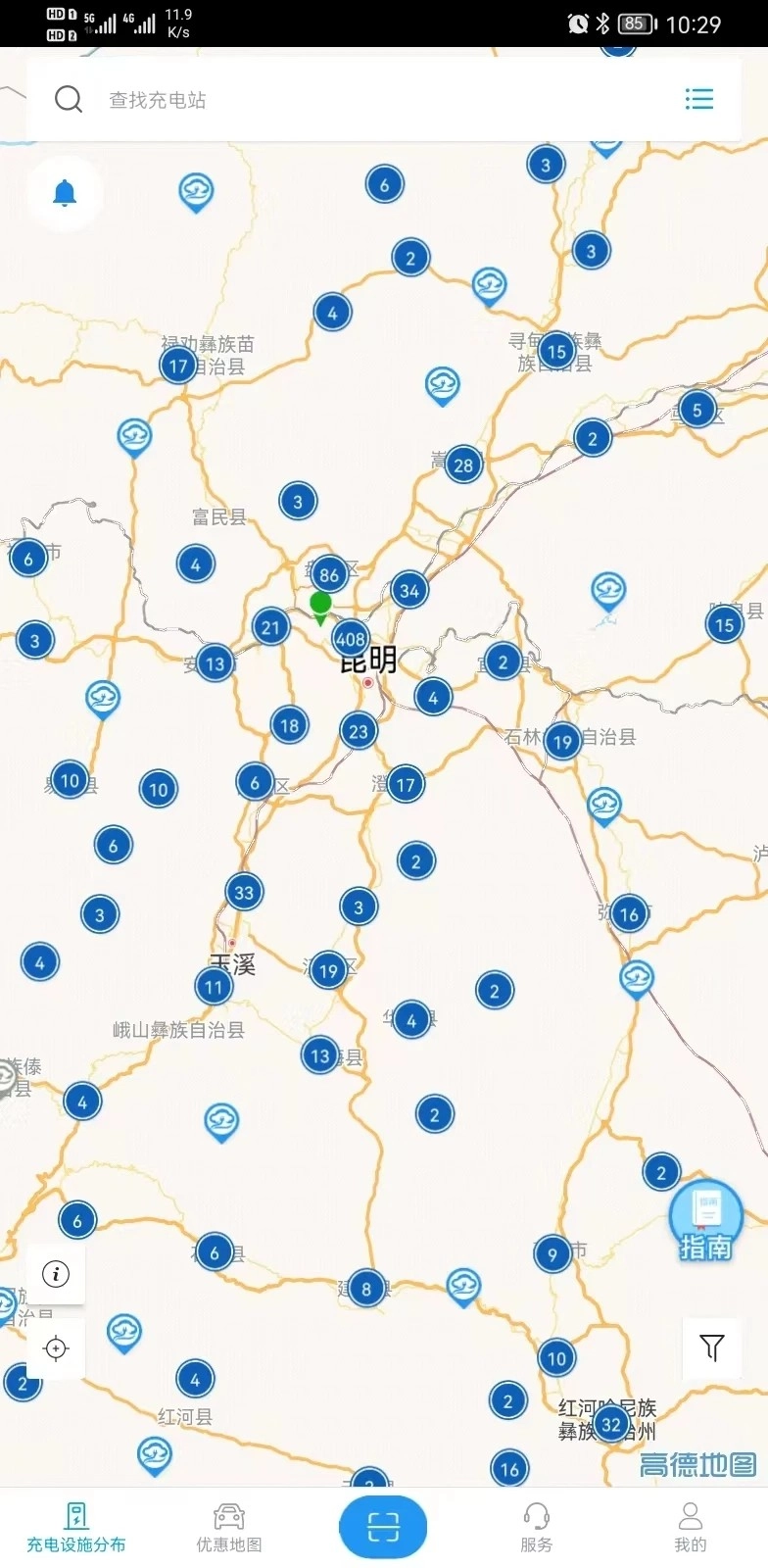
Task: Tap the 28 cluster marker near 嵩明
Action: (460, 465)
